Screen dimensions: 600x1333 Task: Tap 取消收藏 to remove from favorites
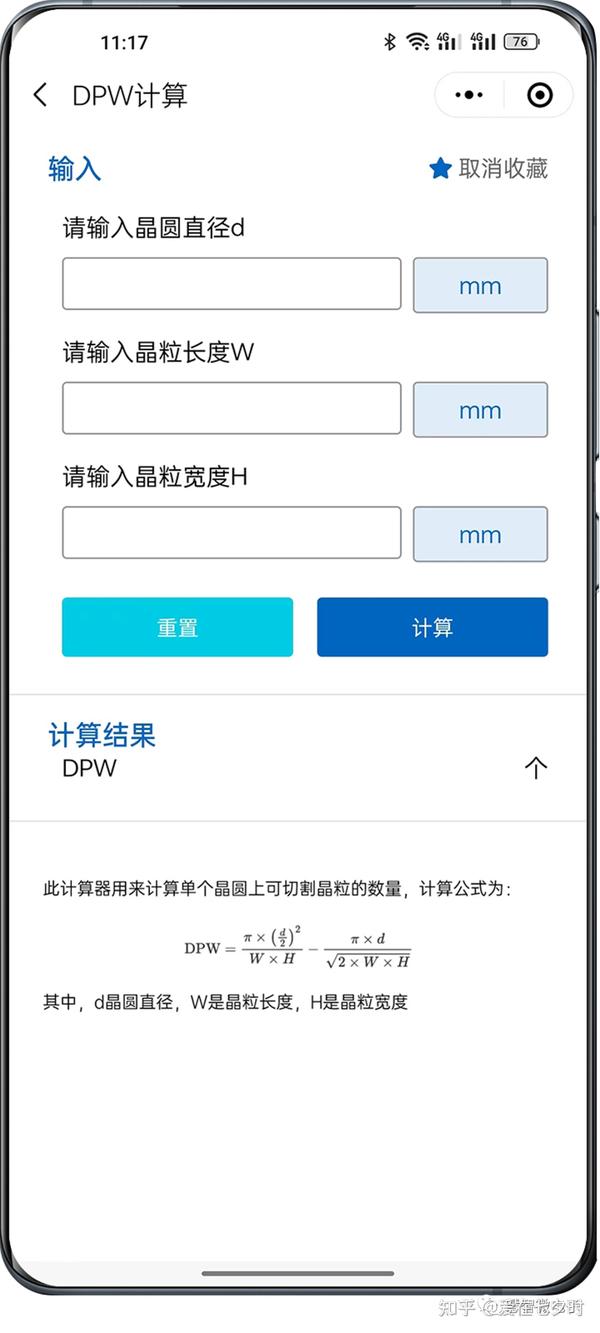tap(488, 168)
